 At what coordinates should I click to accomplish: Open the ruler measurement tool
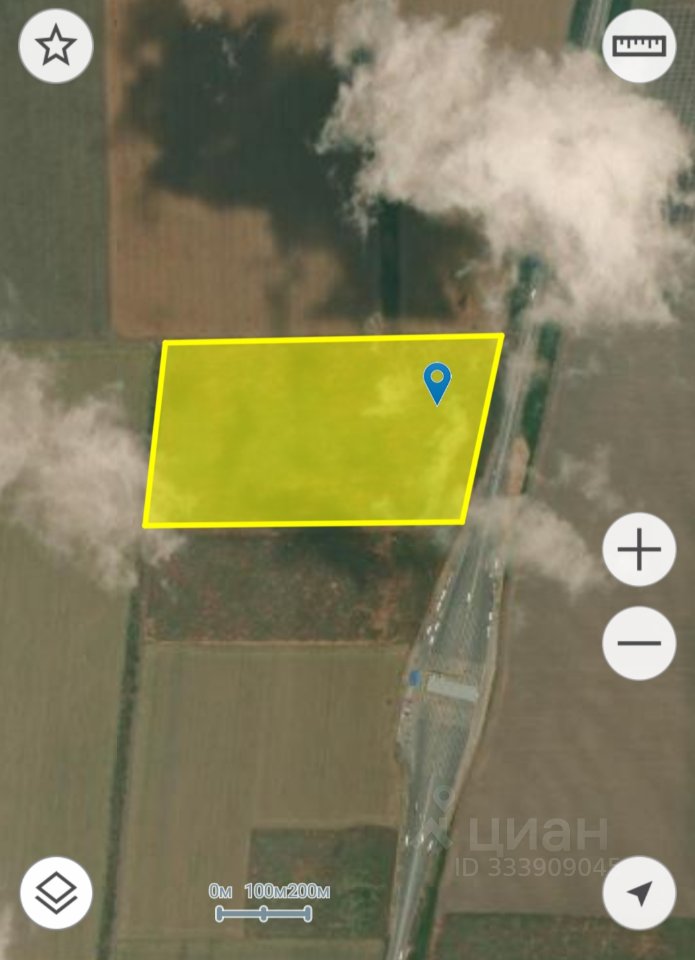[639, 46]
